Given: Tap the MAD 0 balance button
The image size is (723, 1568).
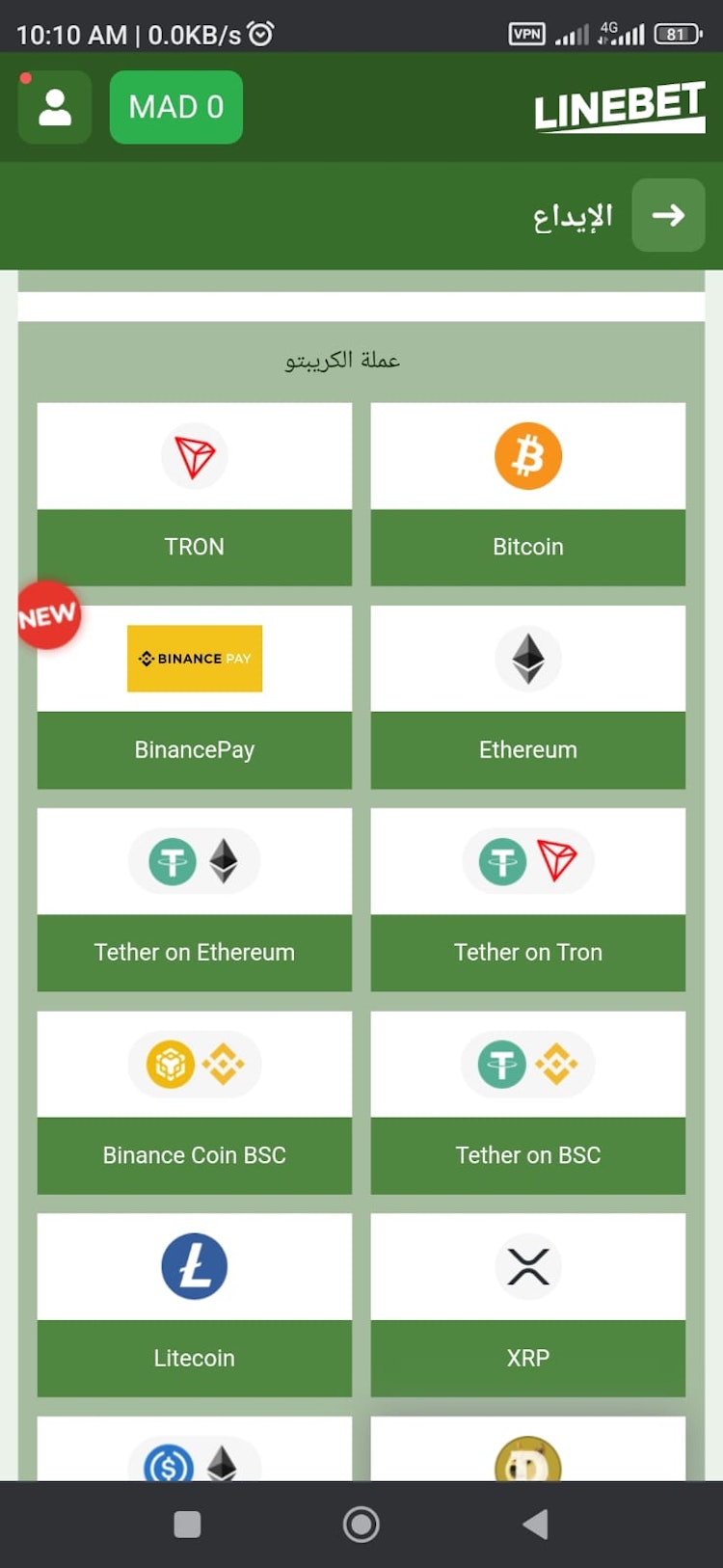Looking at the screenshot, I should tap(175, 107).
